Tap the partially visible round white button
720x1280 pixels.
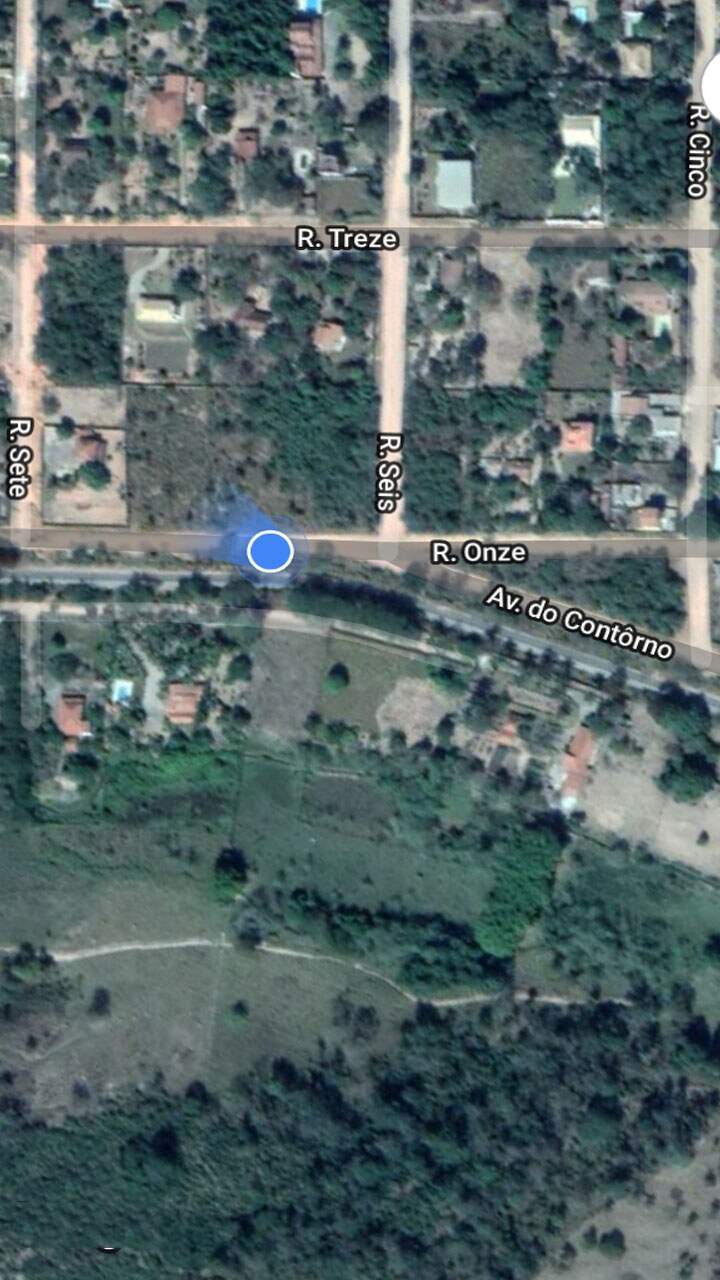pyautogui.click(x=712, y=85)
